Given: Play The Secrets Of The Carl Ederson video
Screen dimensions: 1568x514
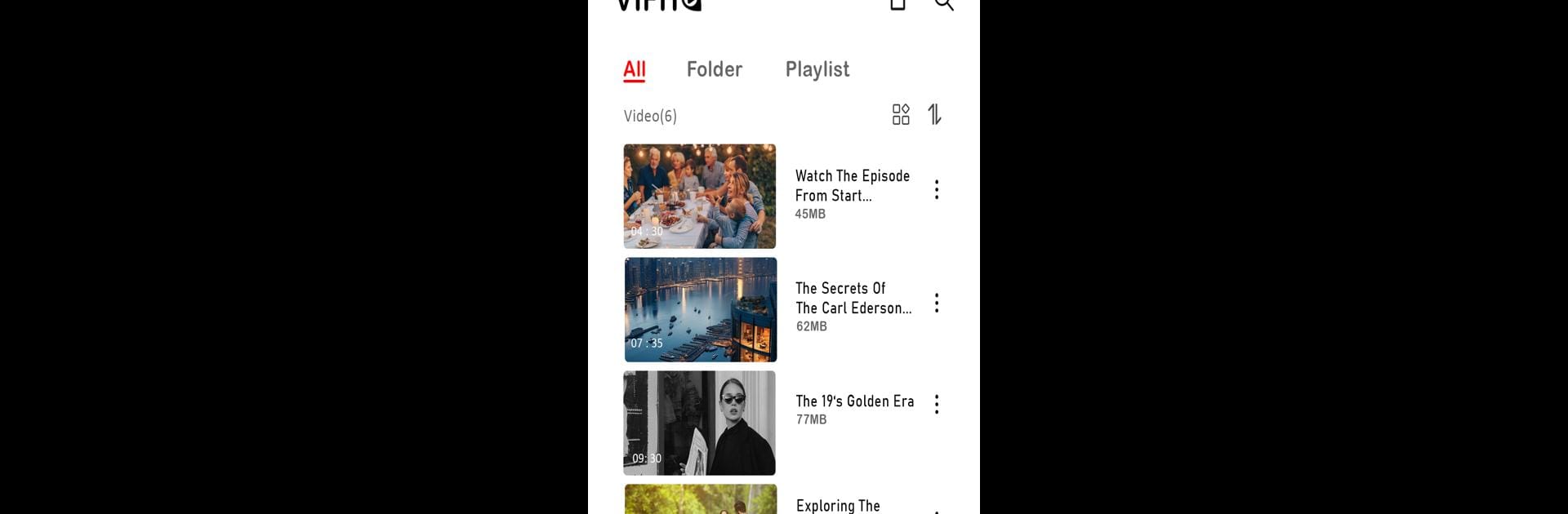Looking at the screenshot, I should pyautogui.click(x=701, y=310).
